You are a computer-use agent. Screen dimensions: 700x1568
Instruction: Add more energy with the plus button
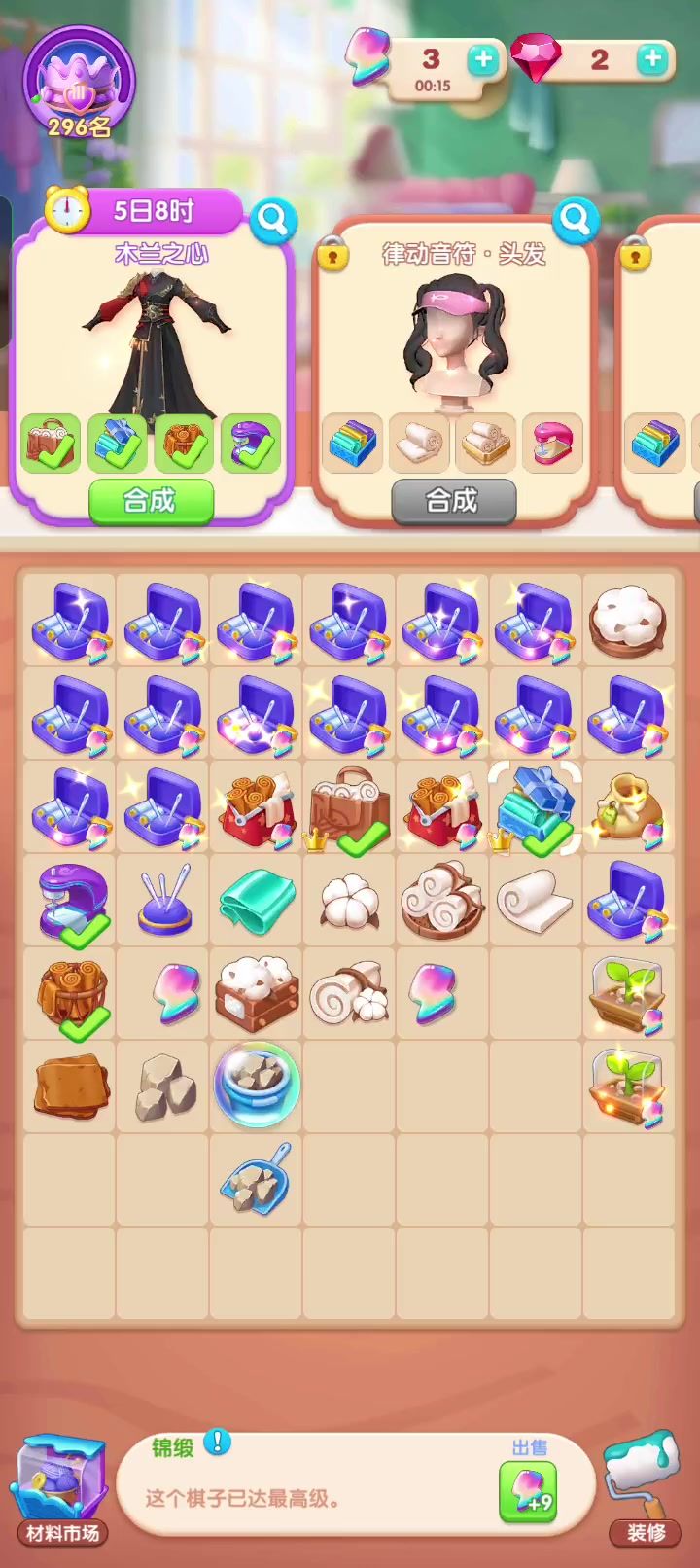[482, 59]
